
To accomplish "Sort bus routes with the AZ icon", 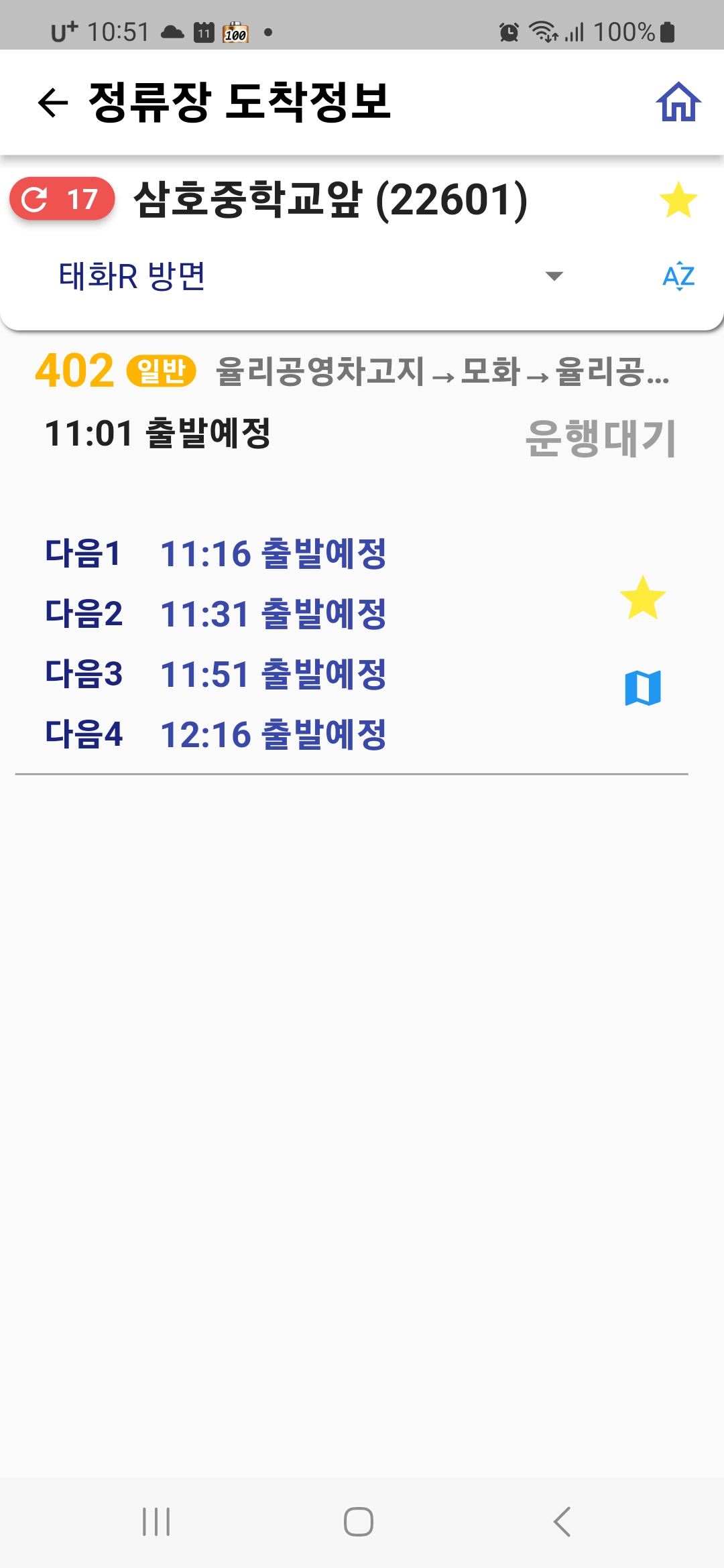I will (678, 276).
